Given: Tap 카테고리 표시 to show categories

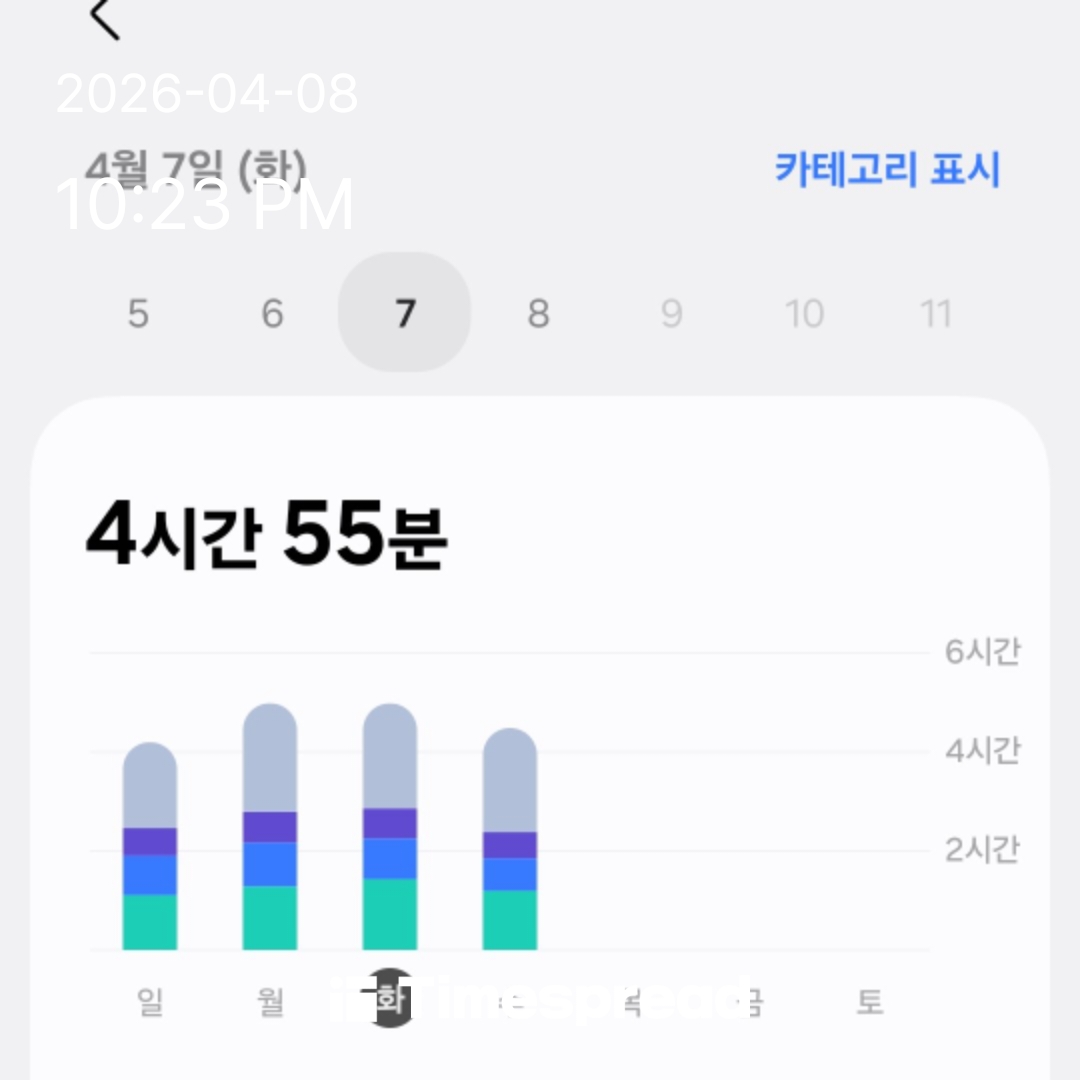Looking at the screenshot, I should 887,169.
